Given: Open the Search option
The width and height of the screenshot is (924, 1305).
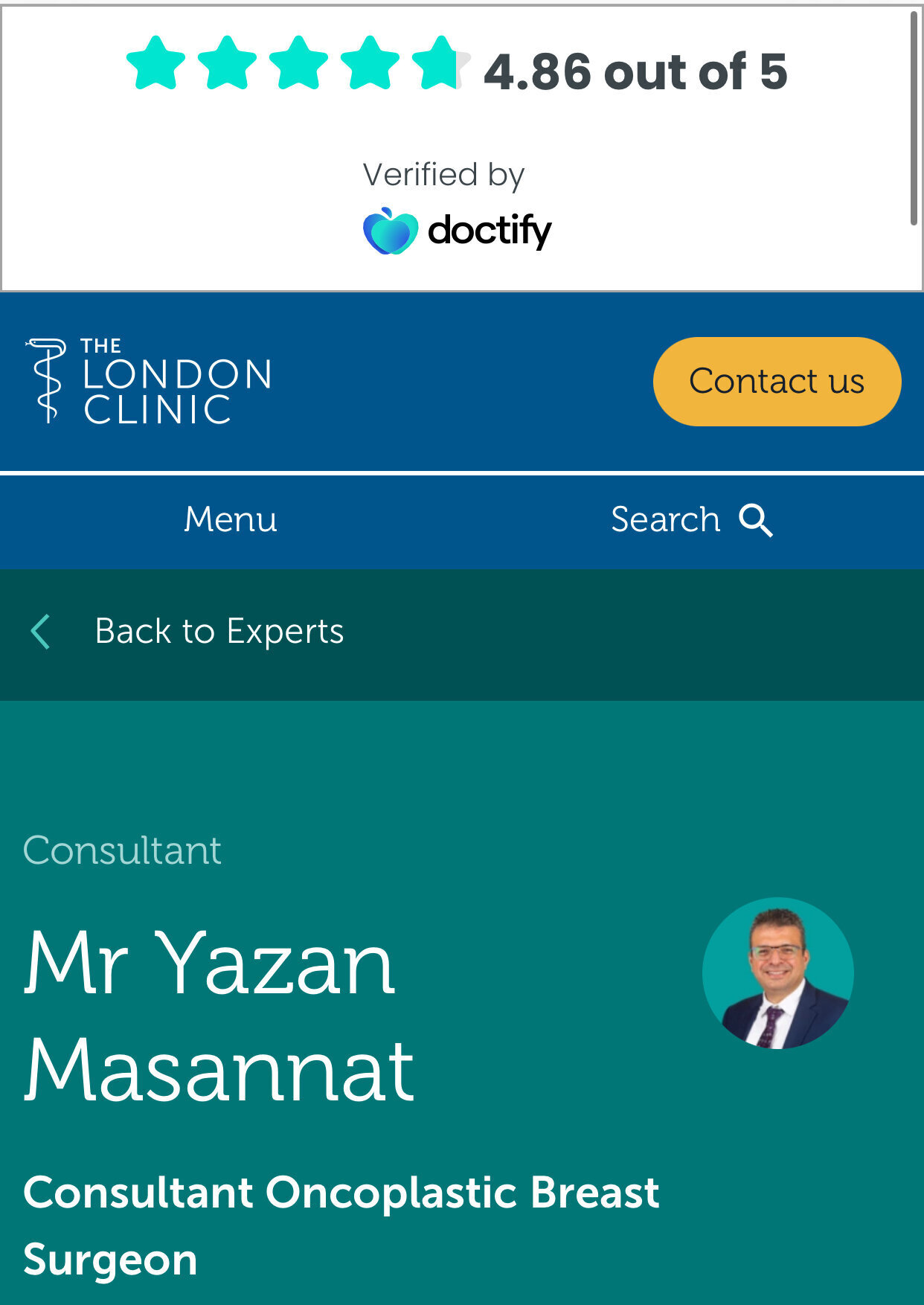Looking at the screenshot, I should 692,519.
